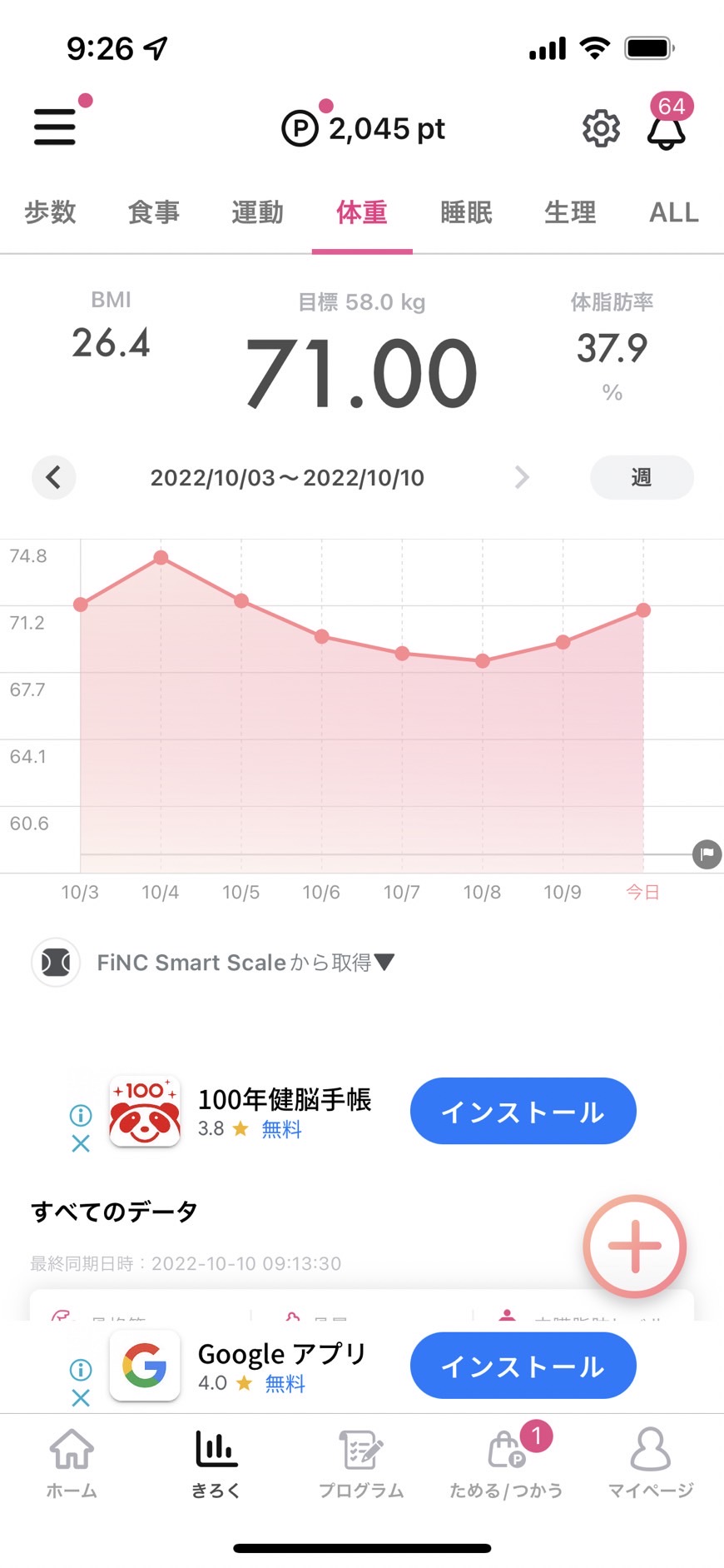Open the hamburger drawer menu

click(55, 127)
